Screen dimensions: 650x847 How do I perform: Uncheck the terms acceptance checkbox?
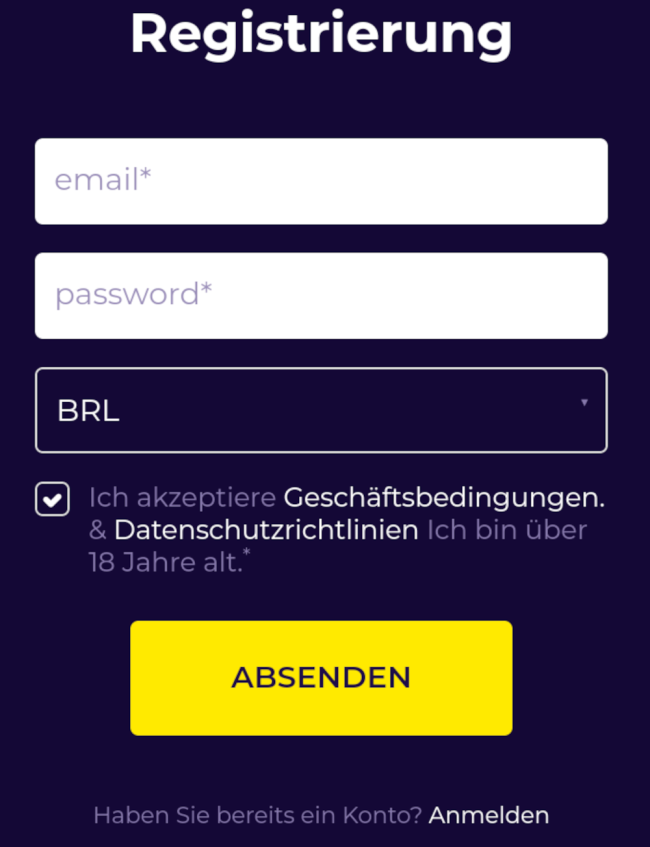click(x=52, y=498)
